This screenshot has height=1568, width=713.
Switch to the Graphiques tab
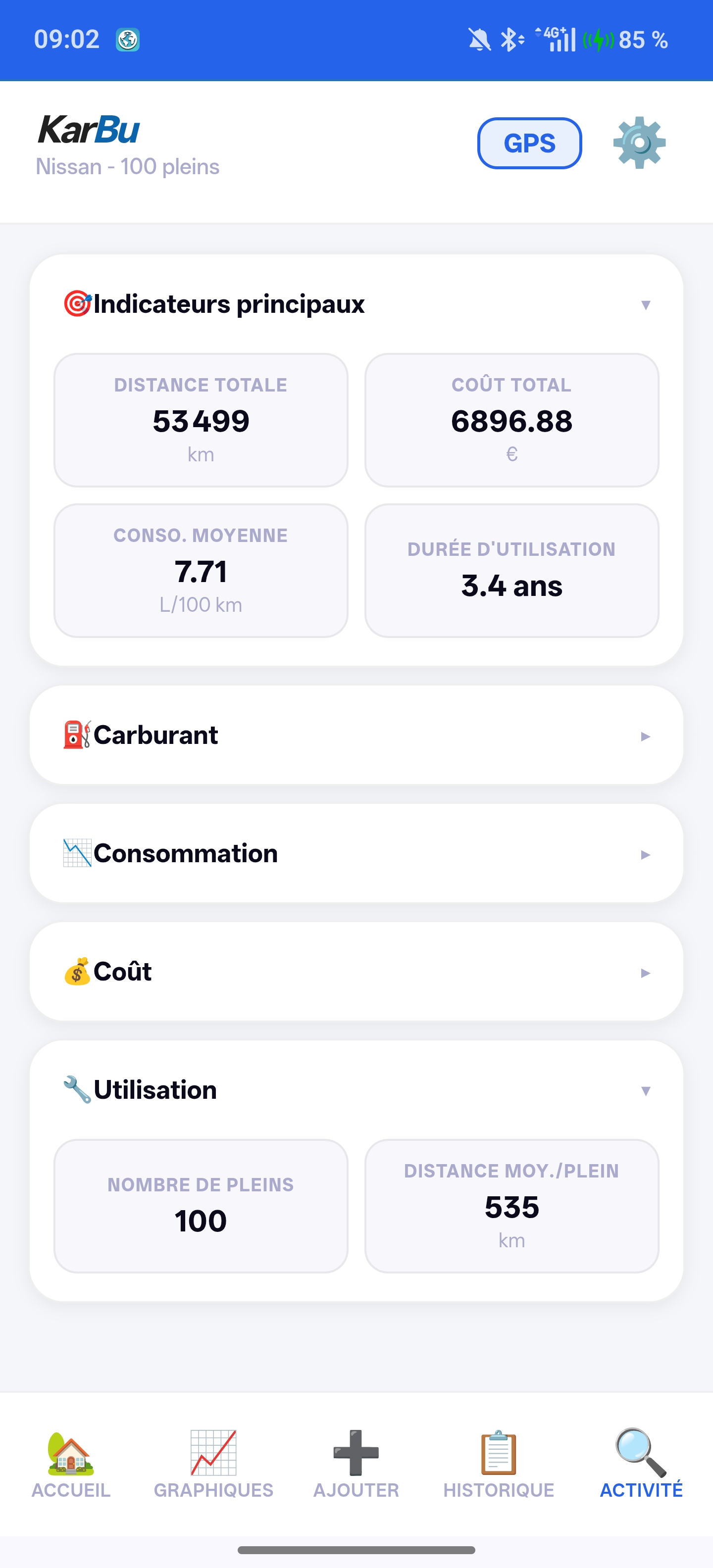[214, 1464]
